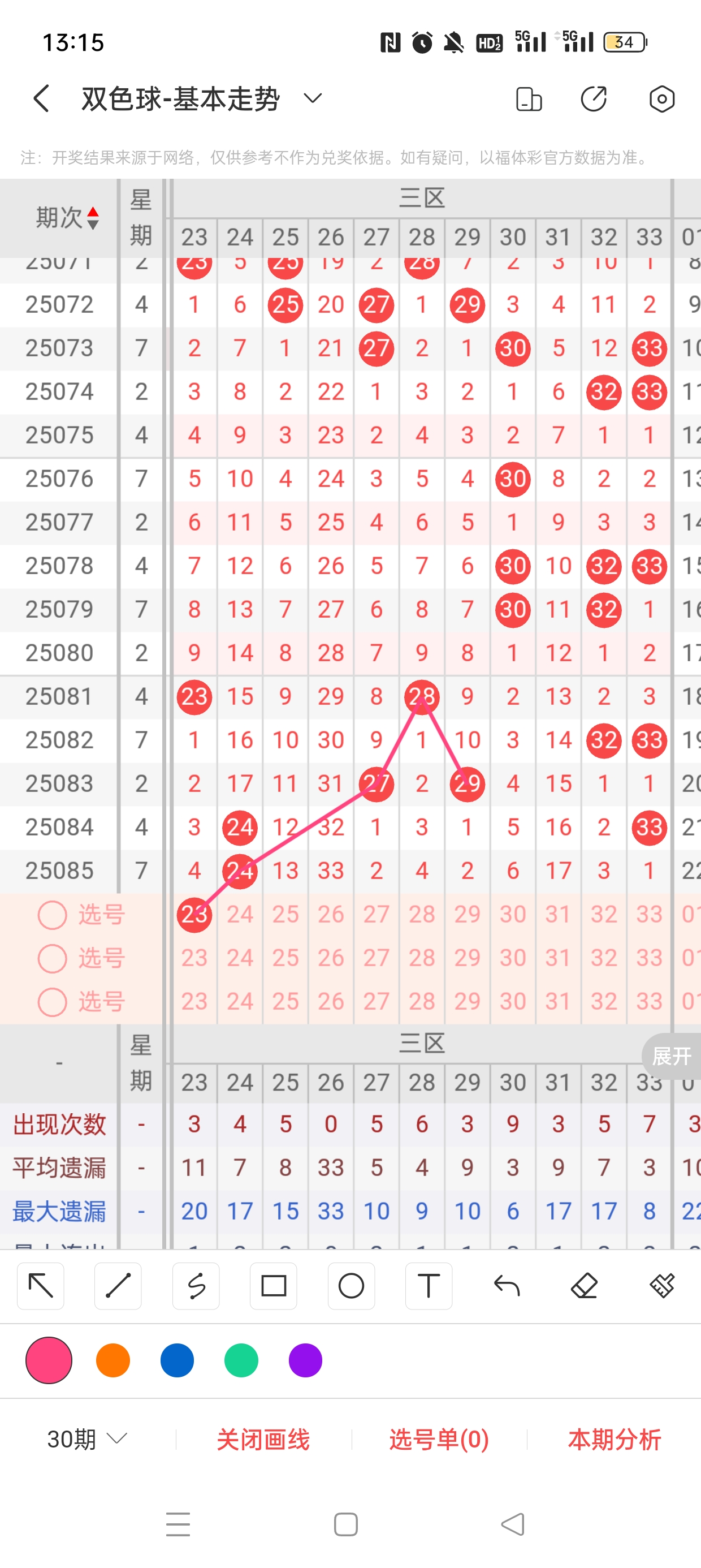Image resolution: width=701 pixels, height=1568 pixels.
Task: Open the 30期 period count dropdown
Action: (87, 1439)
